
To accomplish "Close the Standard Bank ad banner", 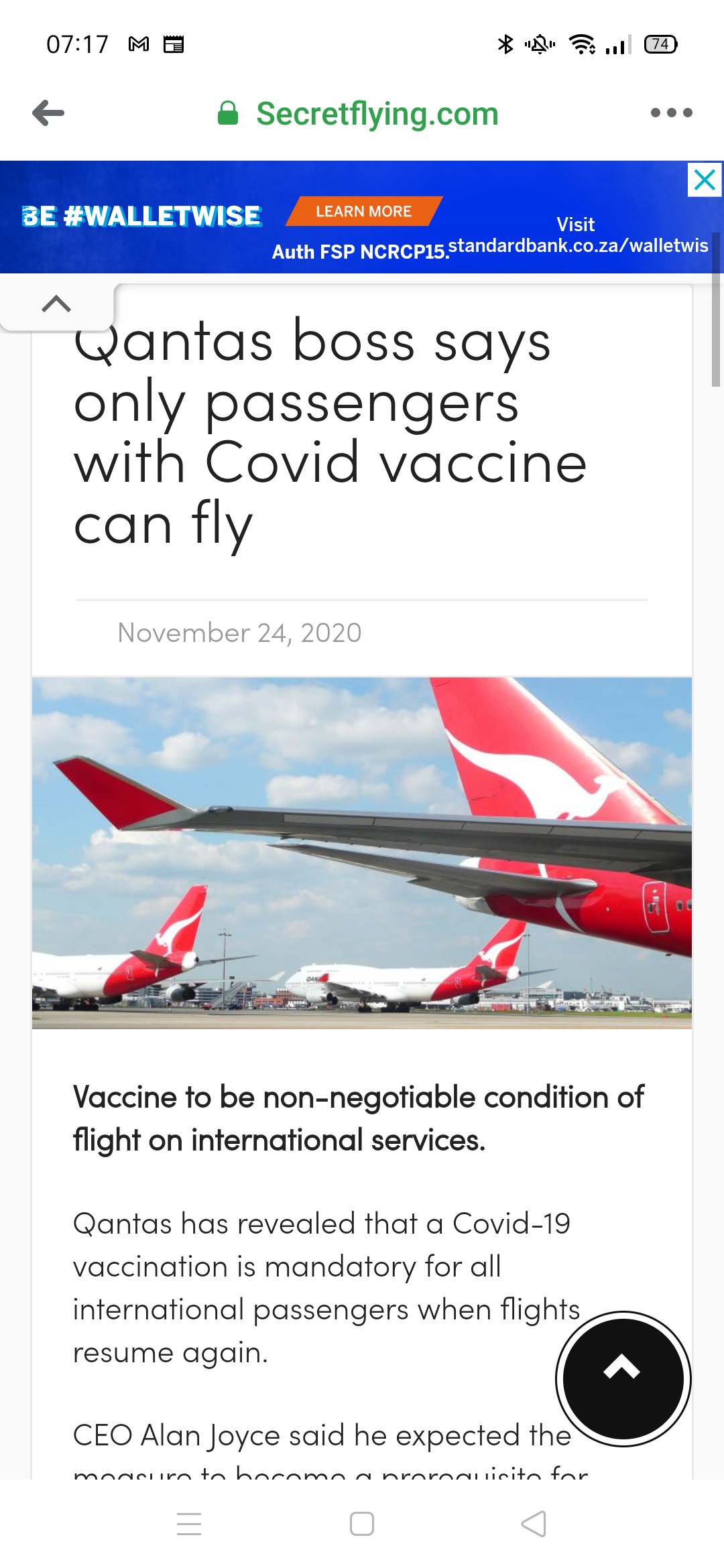I will [x=705, y=180].
